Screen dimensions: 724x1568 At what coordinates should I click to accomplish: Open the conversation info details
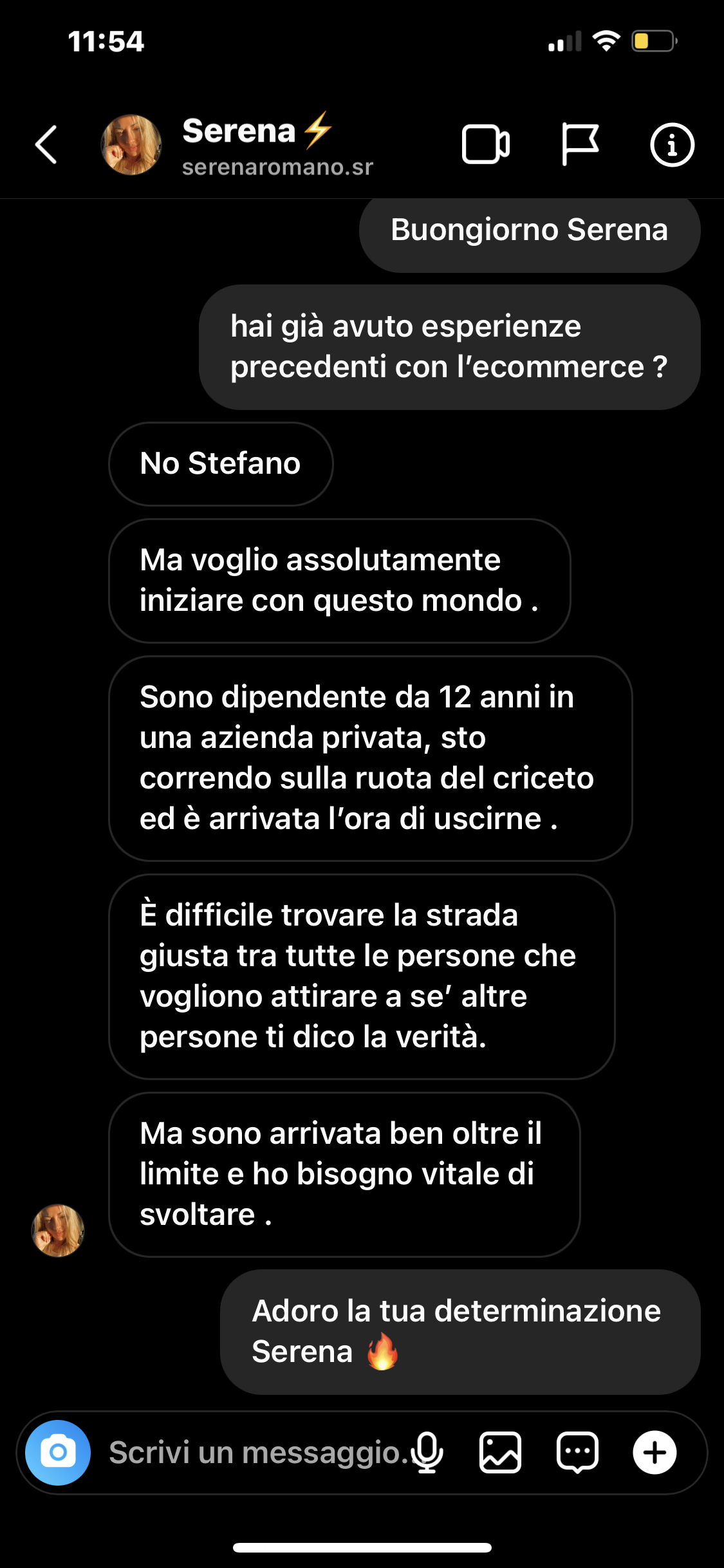pos(672,145)
